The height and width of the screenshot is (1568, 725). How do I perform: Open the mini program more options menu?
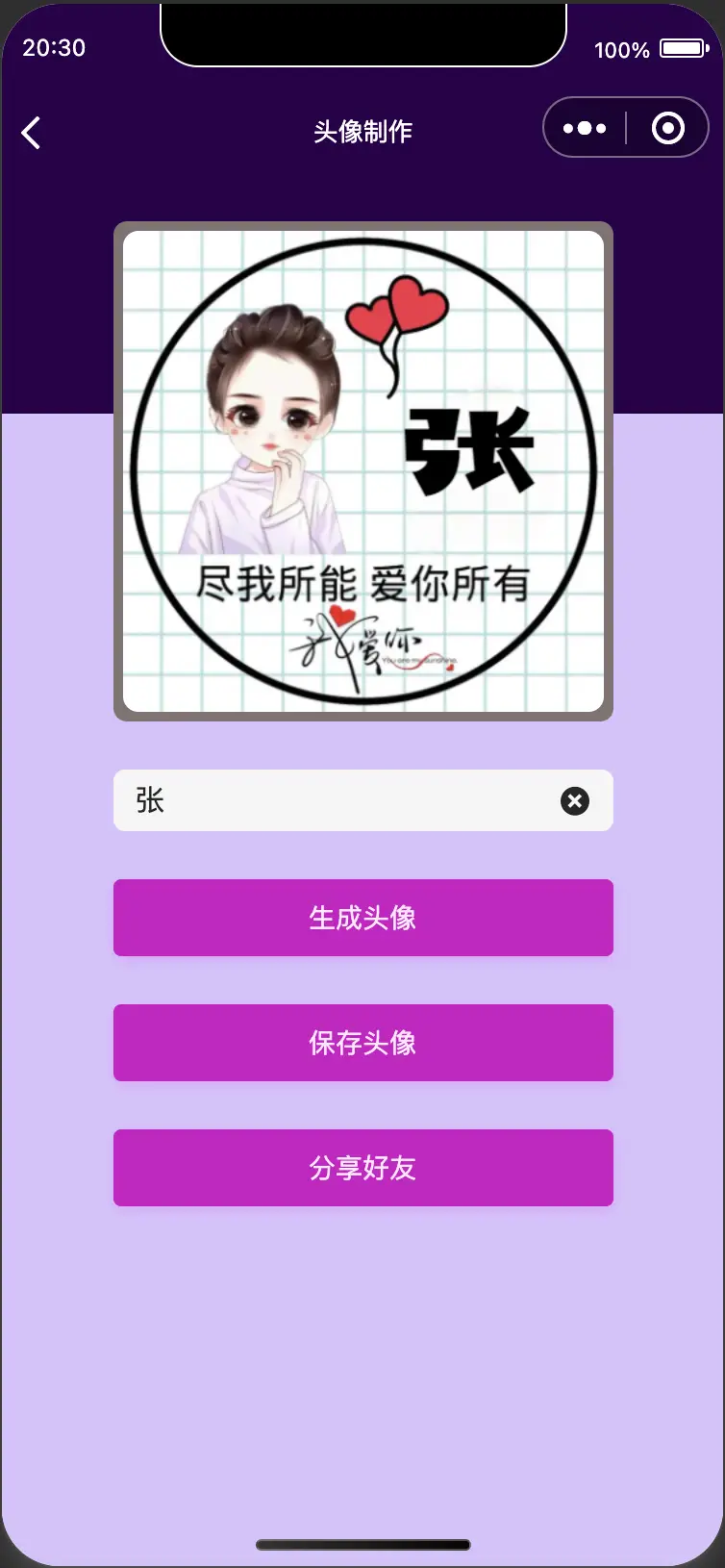[585, 128]
